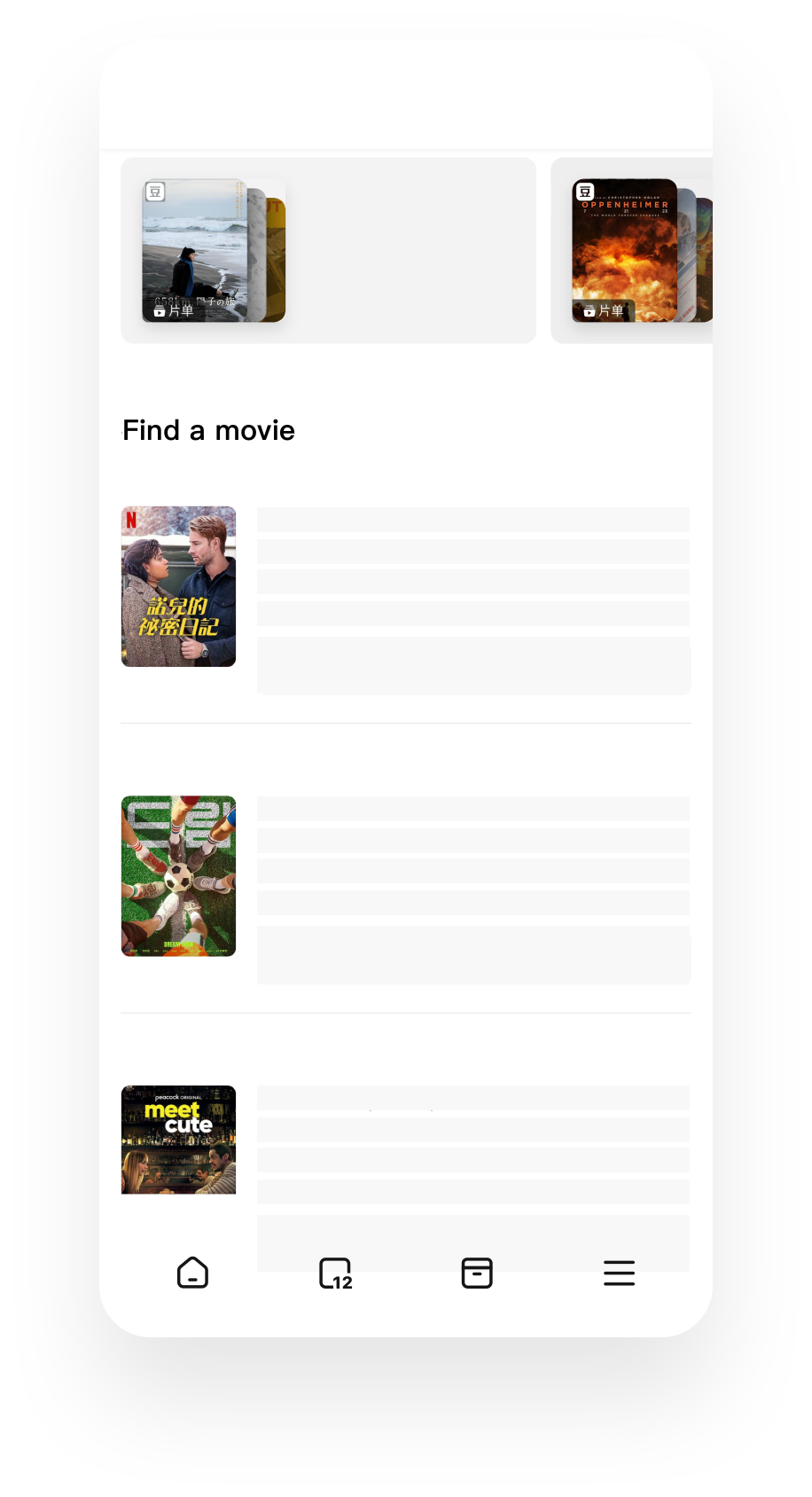Viewport: 812px width, 1497px height.
Task: Open the movie with the Netflix poster
Action: (x=179, y=586)
